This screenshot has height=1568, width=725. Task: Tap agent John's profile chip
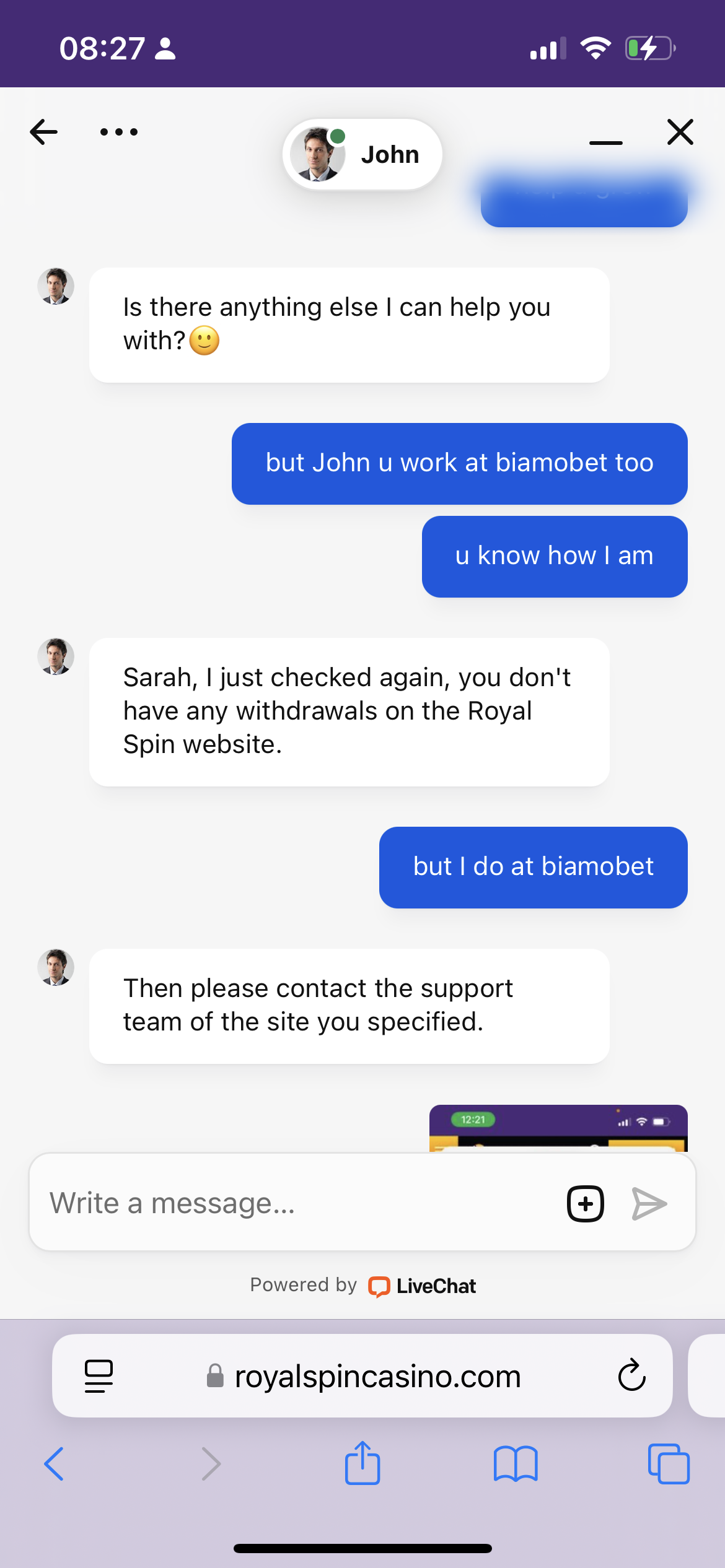tap(362, 154)
